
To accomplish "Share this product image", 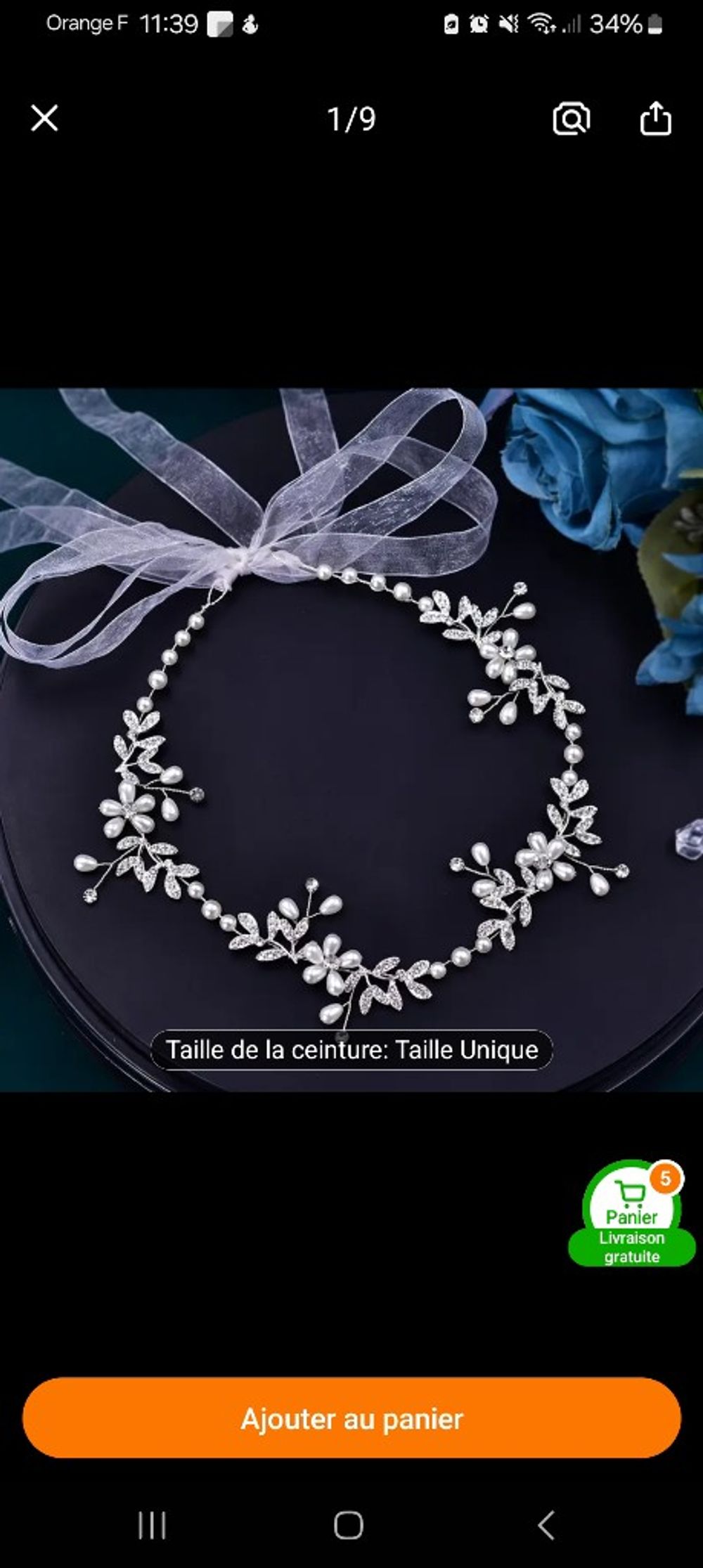I will [655, 118].
